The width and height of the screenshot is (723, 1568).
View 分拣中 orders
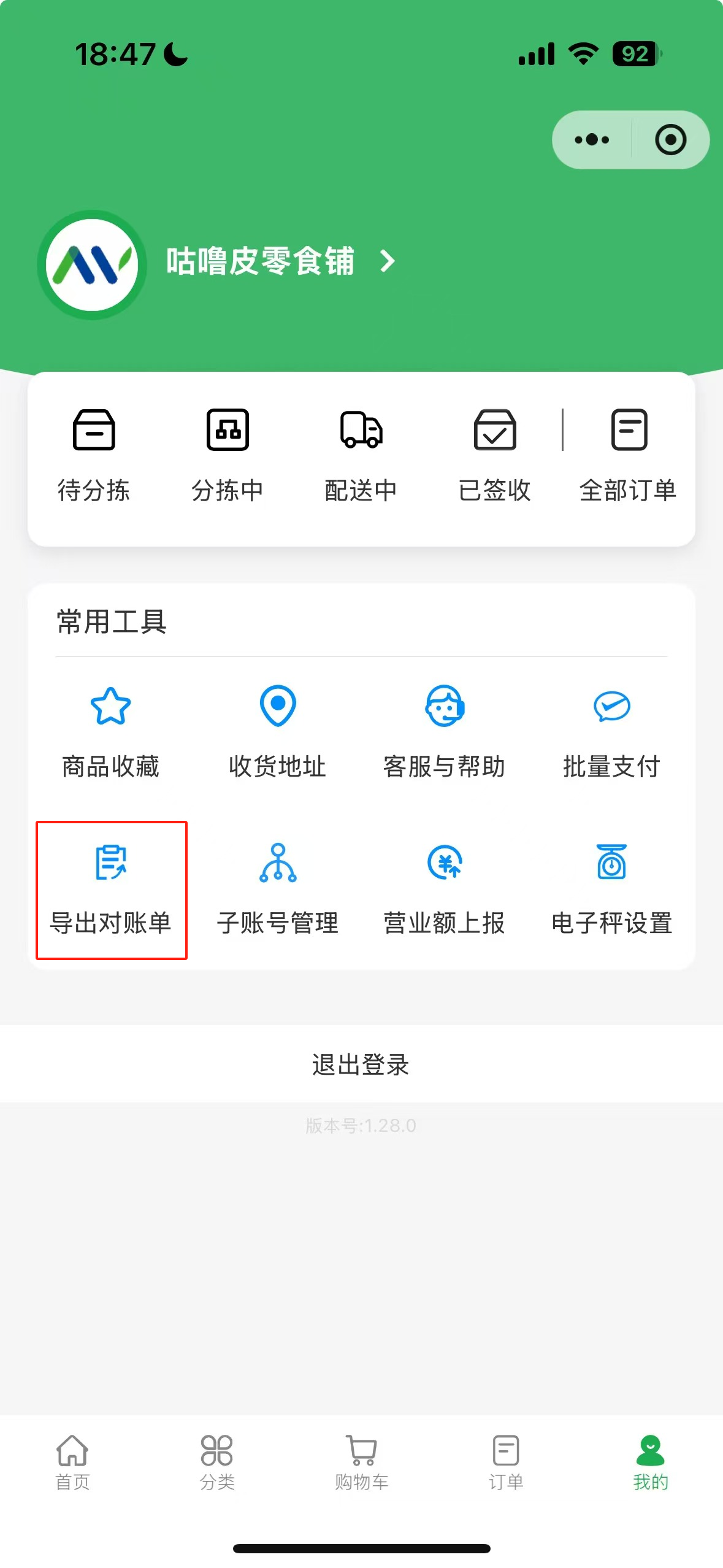[x=228, y=456]
